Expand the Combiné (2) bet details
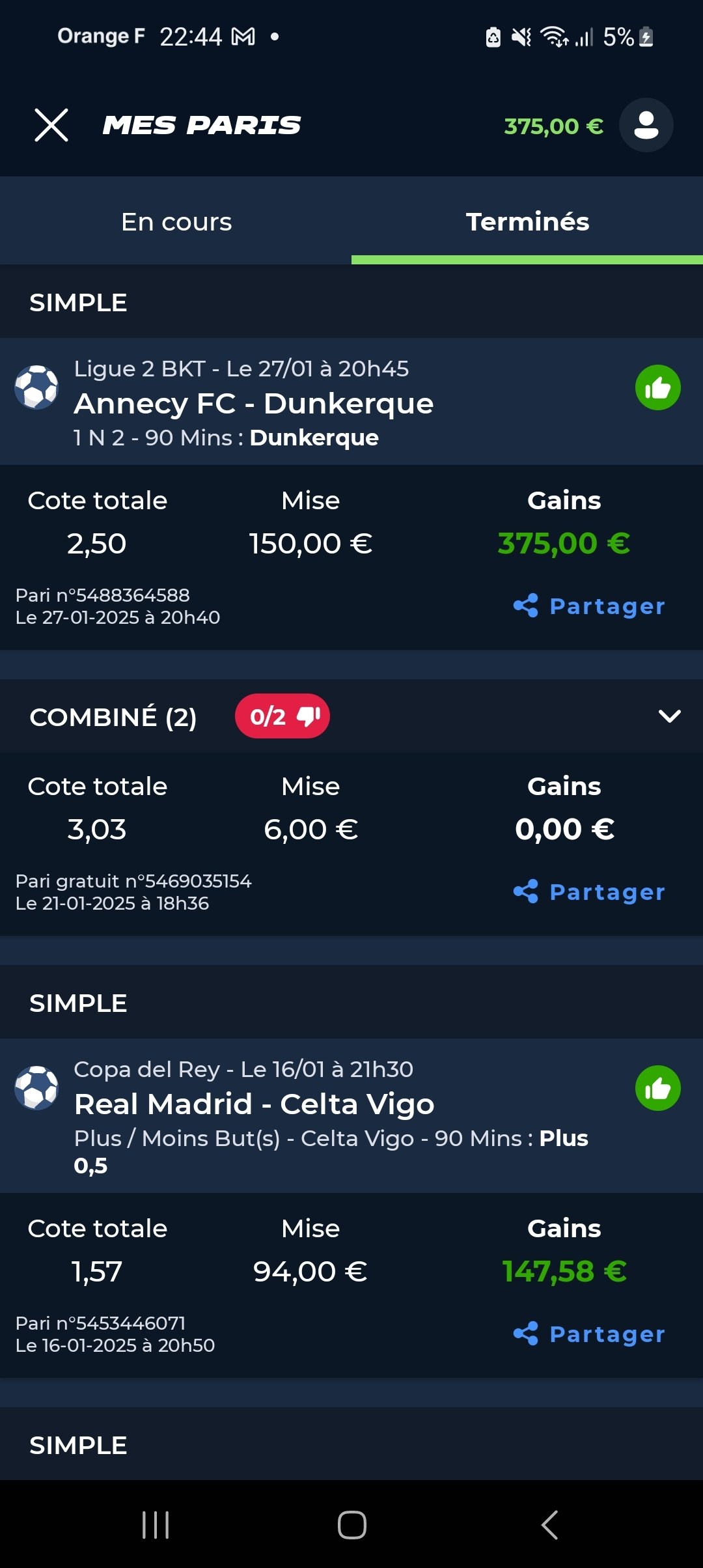This screenshot has height=1568, width=703. click(669, 716)
